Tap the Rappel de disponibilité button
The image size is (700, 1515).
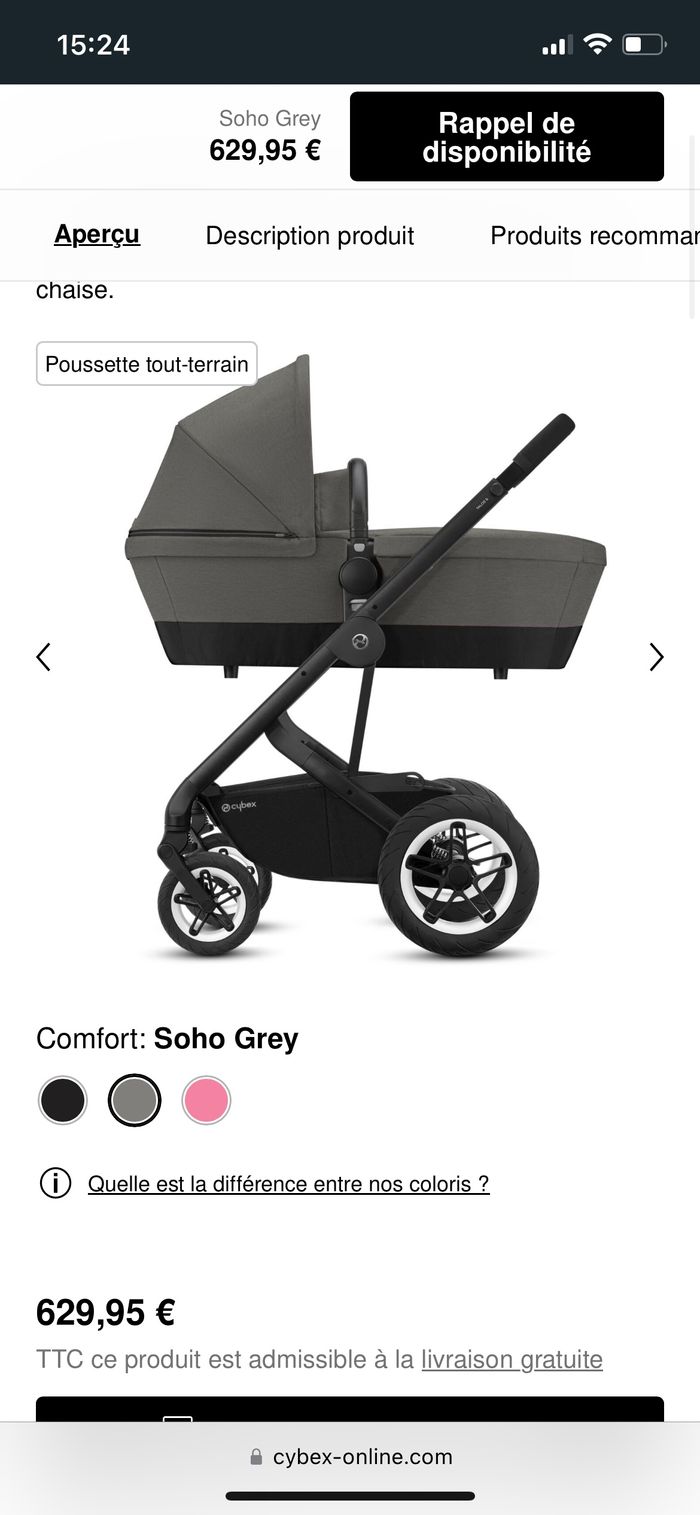(506, 137)
